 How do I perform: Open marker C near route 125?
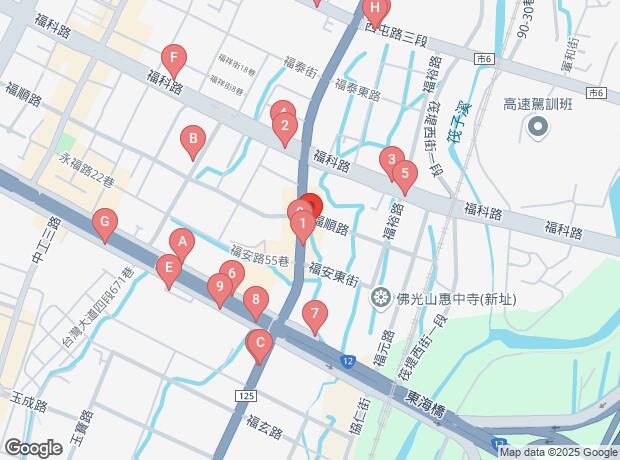(x=260, y=344)
